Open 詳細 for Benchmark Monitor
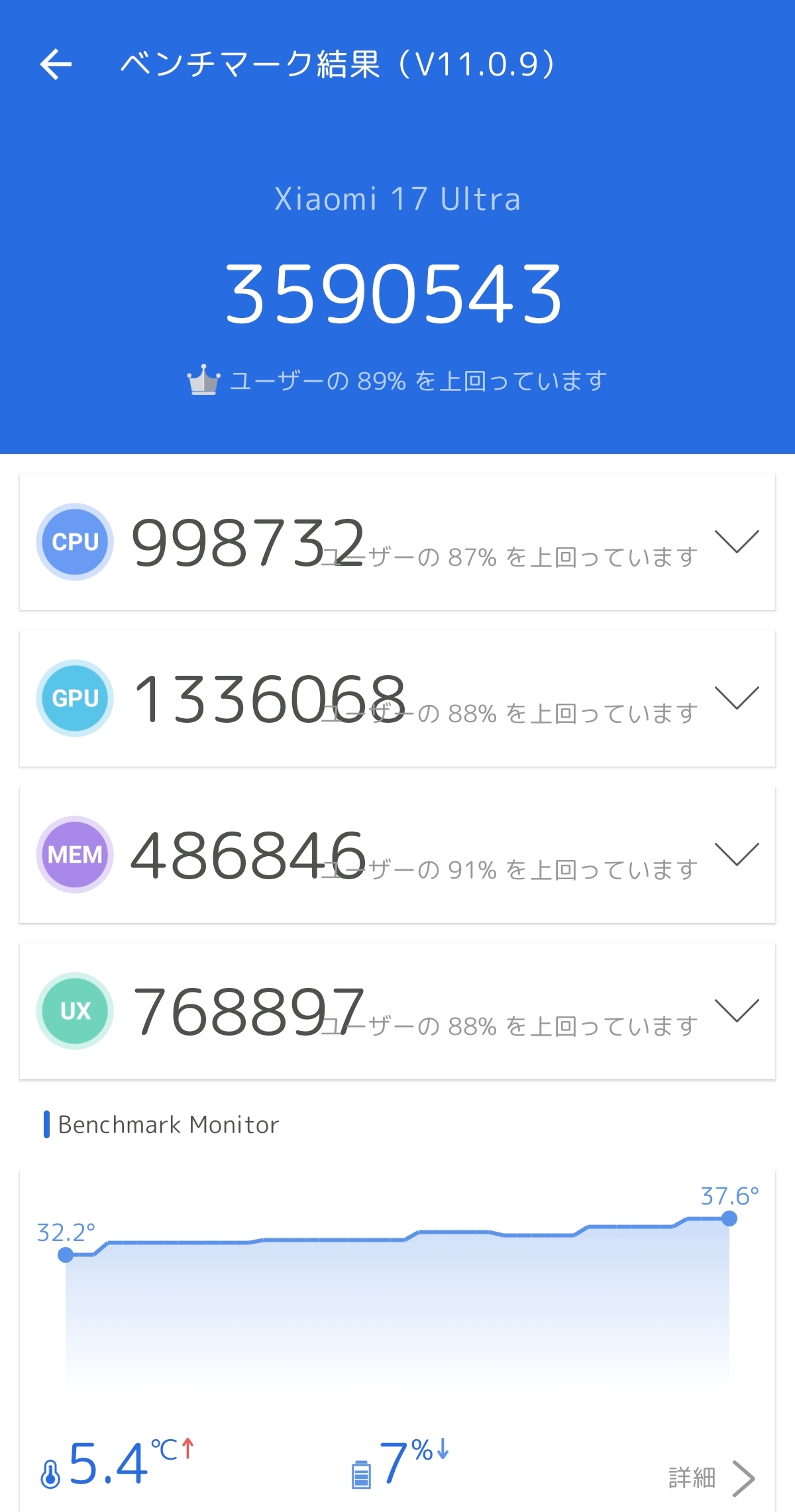This screenshot has height=1512, width=795. [712, 1478]
